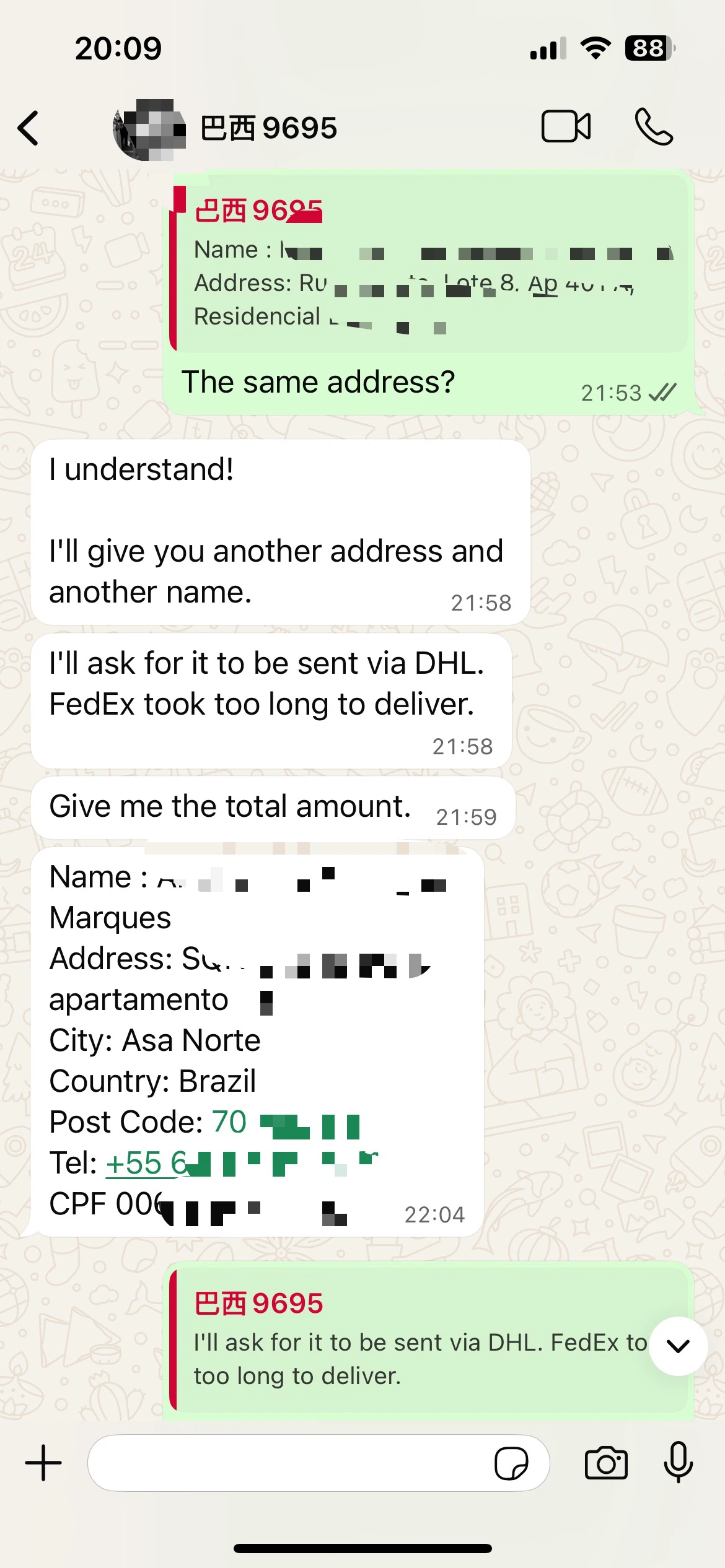
Task: Open quoted address message above 'The same address?'
Action: (x=428, y=268)
